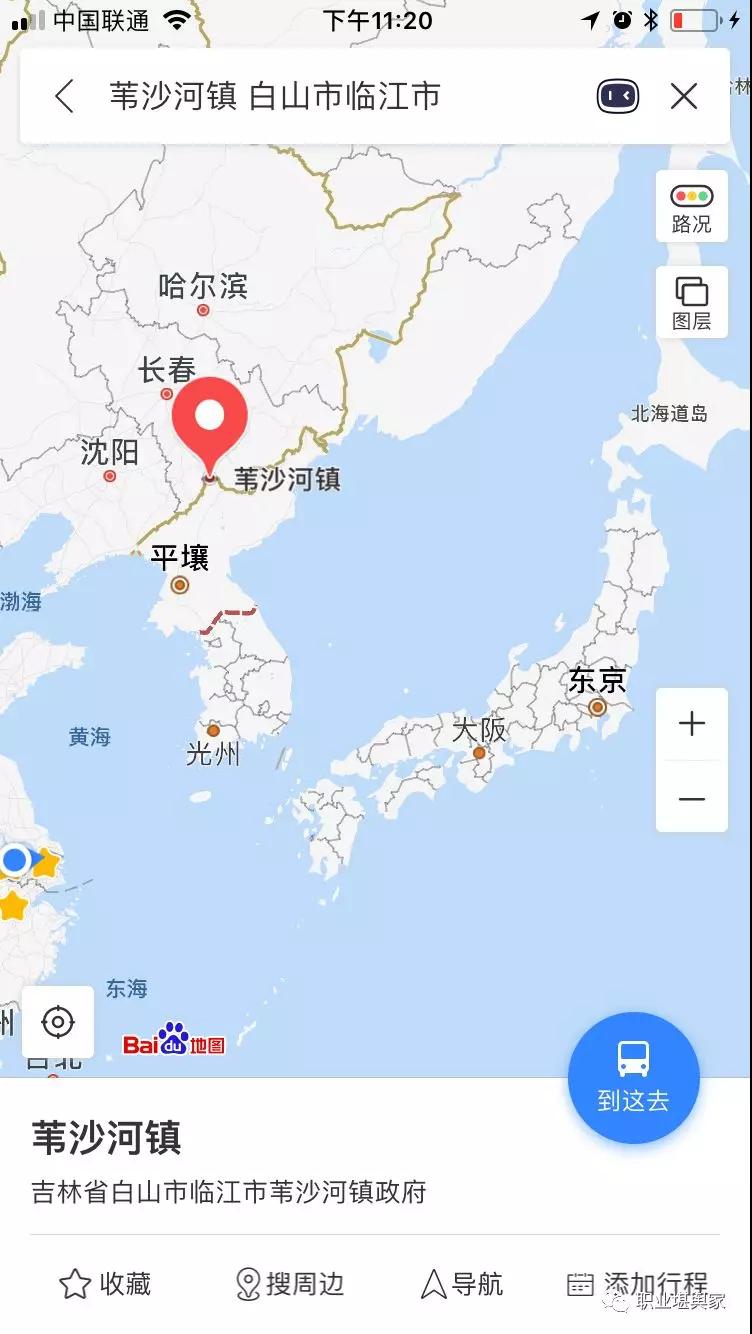
Task: Go back using the top-left arrow
Action: pyautogui.click(x=65, y=97)
